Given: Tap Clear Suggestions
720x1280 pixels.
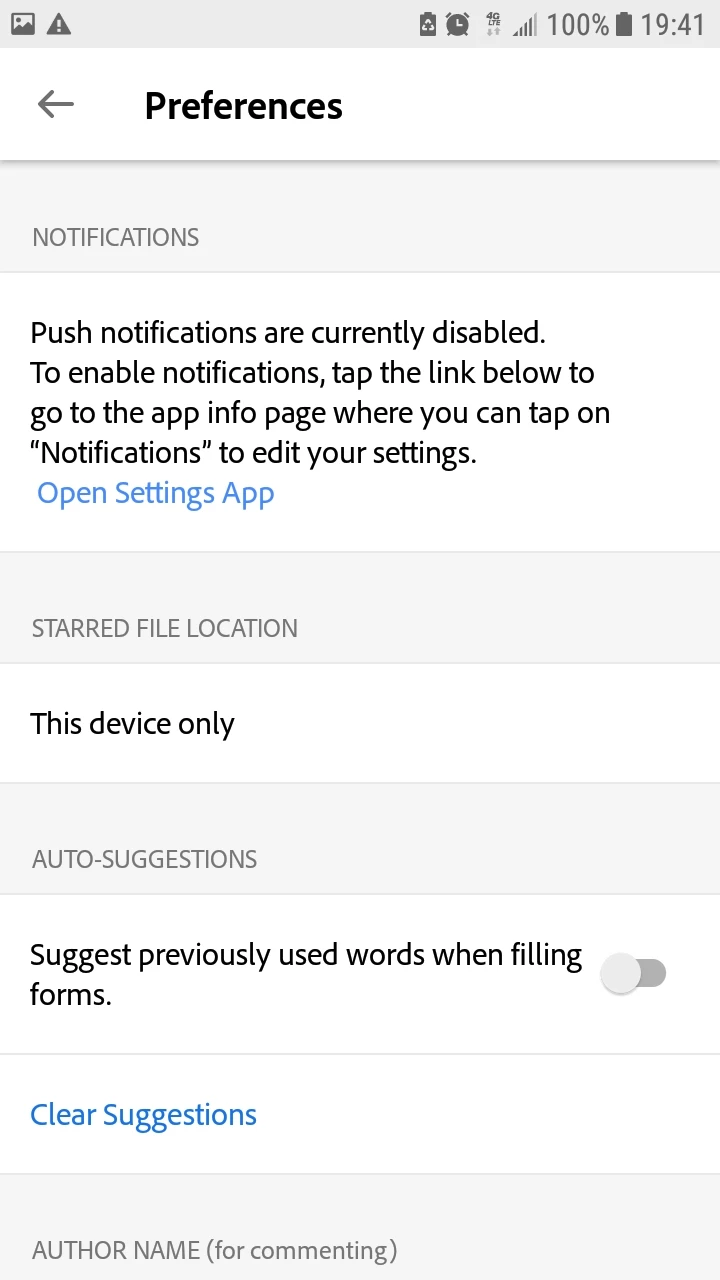Looking at the screenshot, I should pyautogui.click(x=144, y=1115).
